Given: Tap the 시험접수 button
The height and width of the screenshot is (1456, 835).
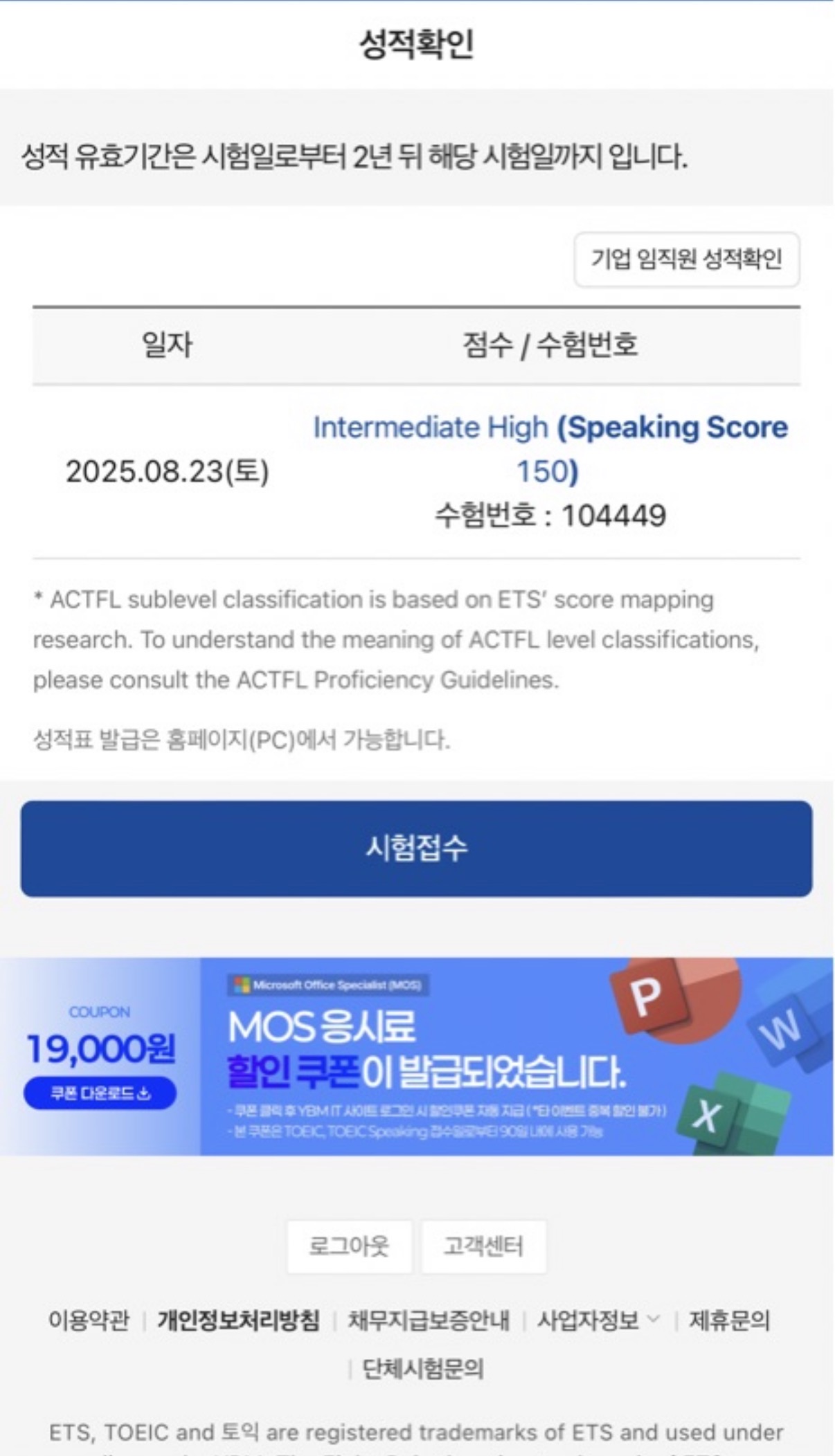Looking at the screenshot, I should pyautogui.click(x=416, y=848).
